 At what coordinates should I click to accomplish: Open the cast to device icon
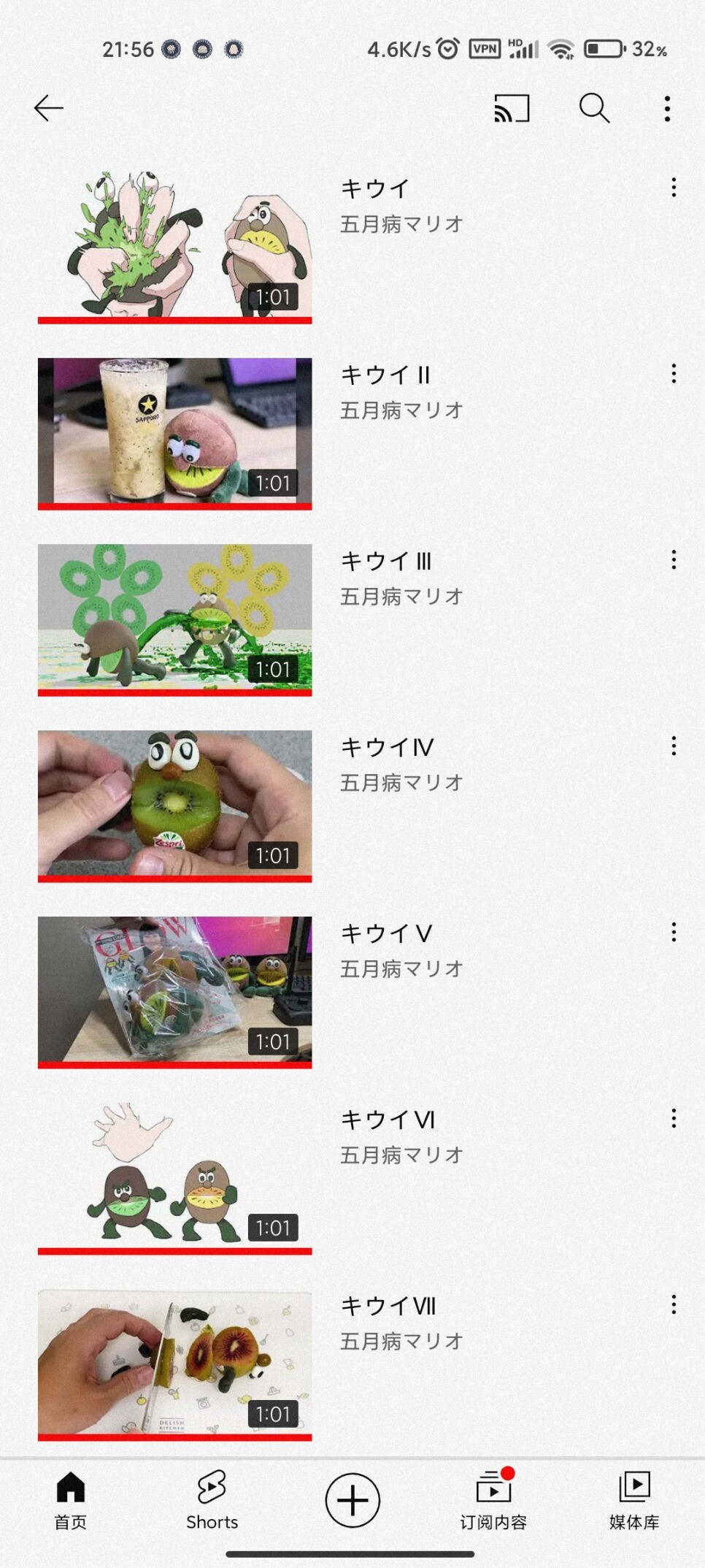coord(512,108)
